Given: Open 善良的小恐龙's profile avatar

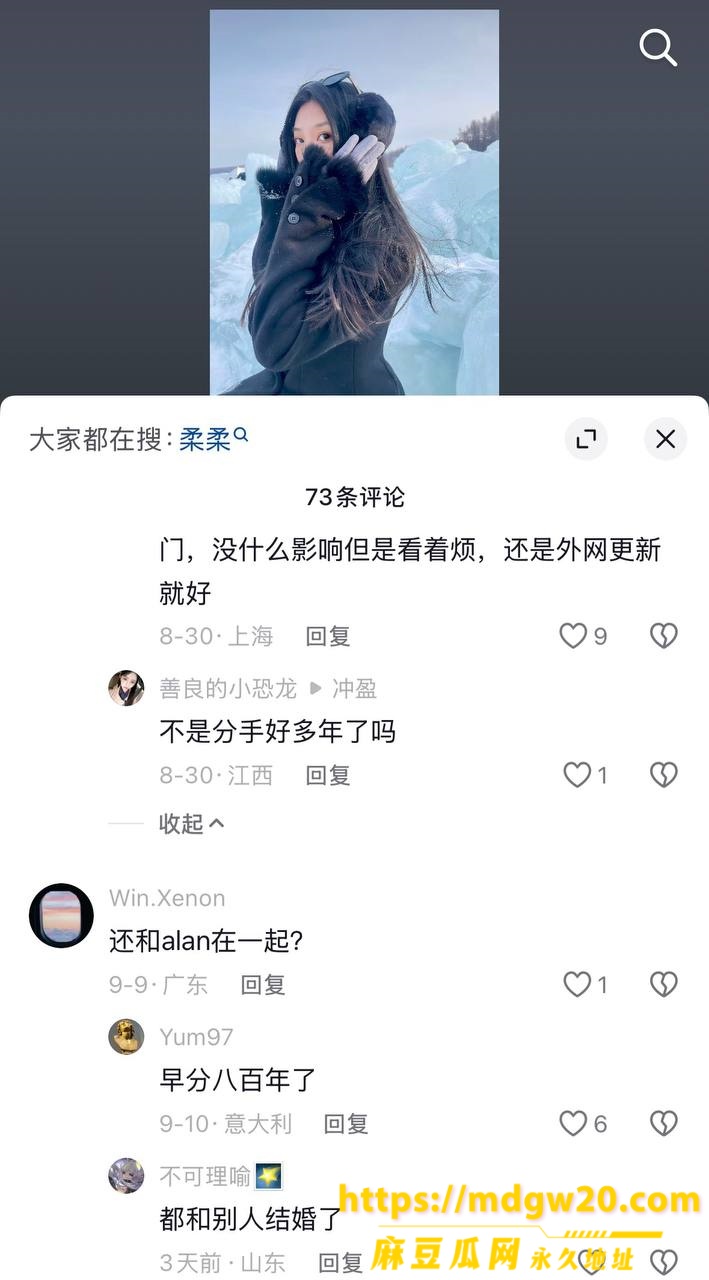Looking at the screenshot, I should click(126, 688).
